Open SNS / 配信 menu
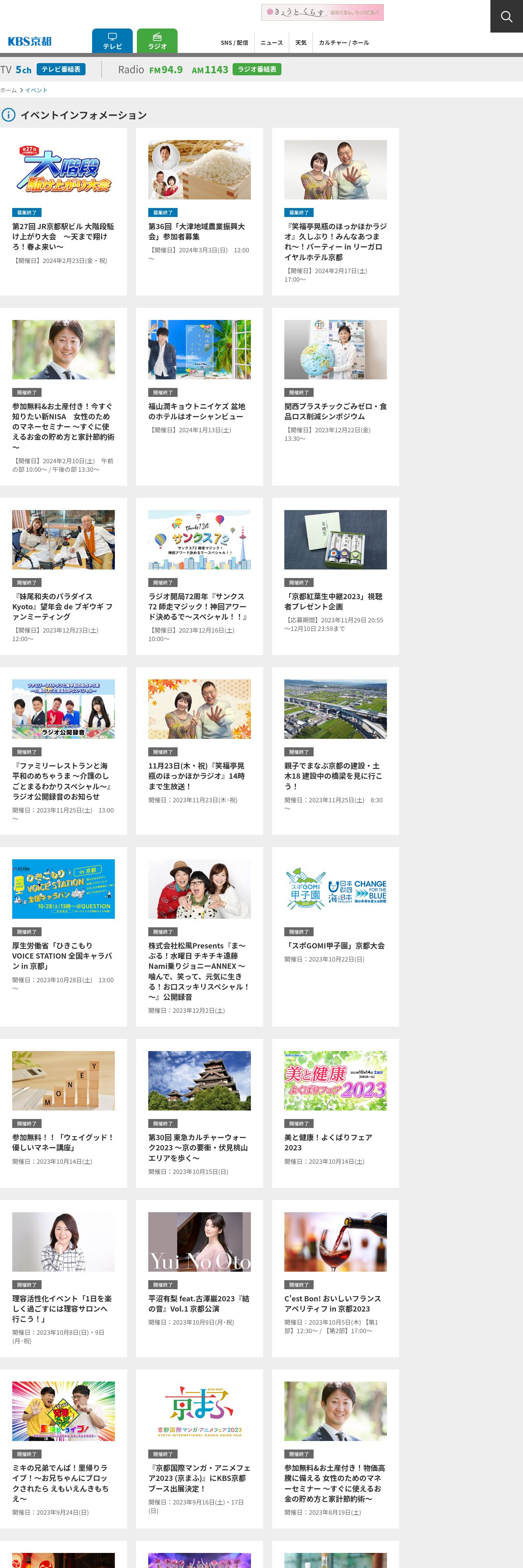Viewport: 523px width, 1568px height. pyautogui.click(x=234, y=43)
